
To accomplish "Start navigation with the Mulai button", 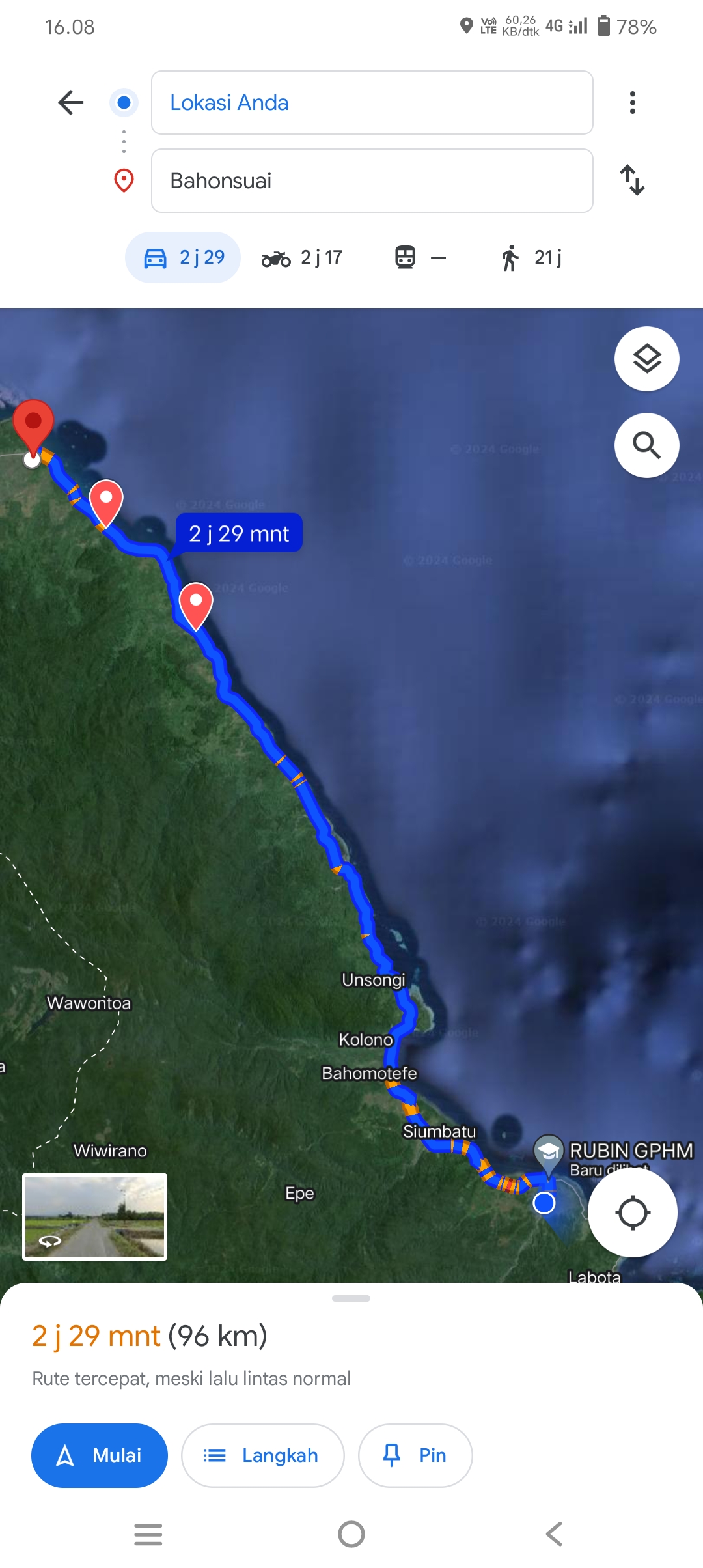I will [100, 1455].
